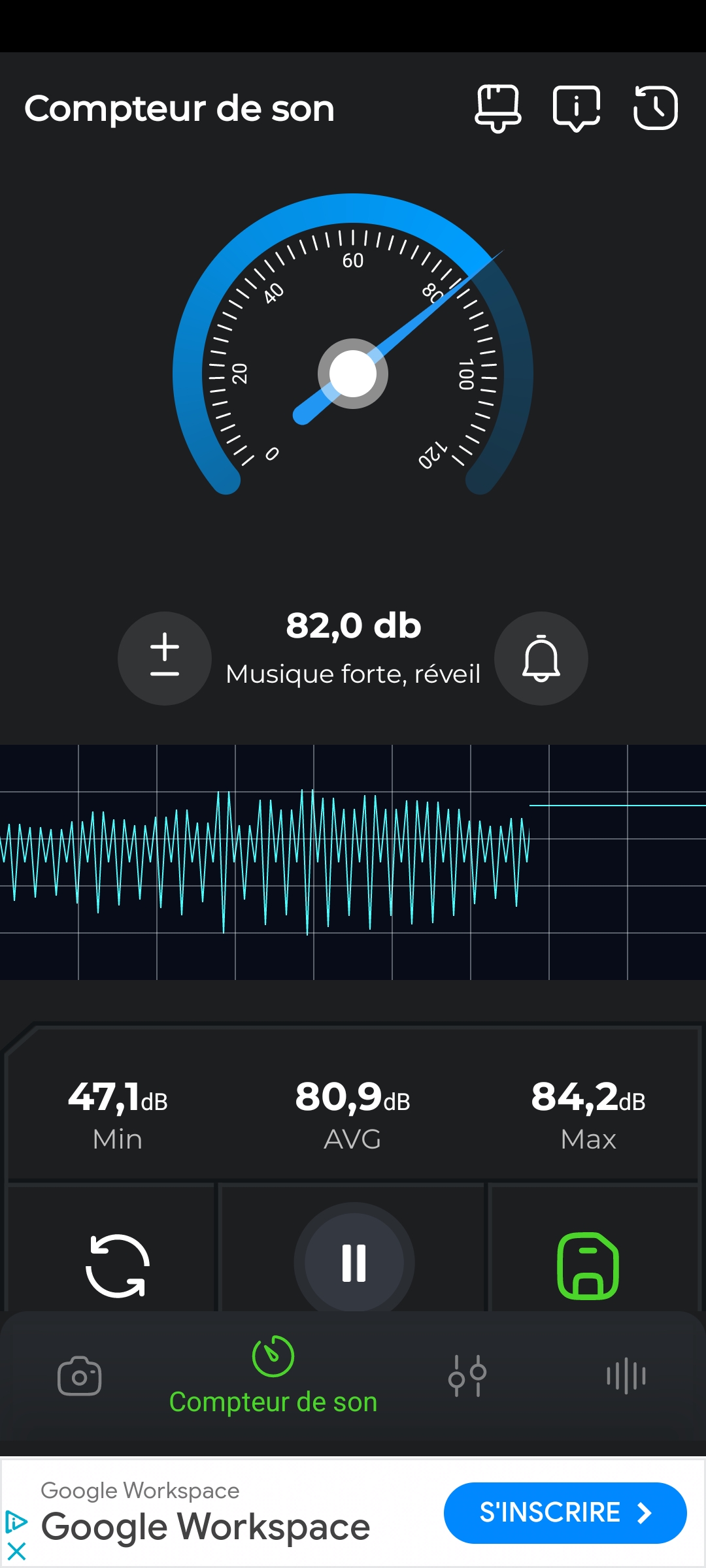Switch to the camera tab
The height and width of the screenshot is (1568, 706).
[x=80, y=1375]
